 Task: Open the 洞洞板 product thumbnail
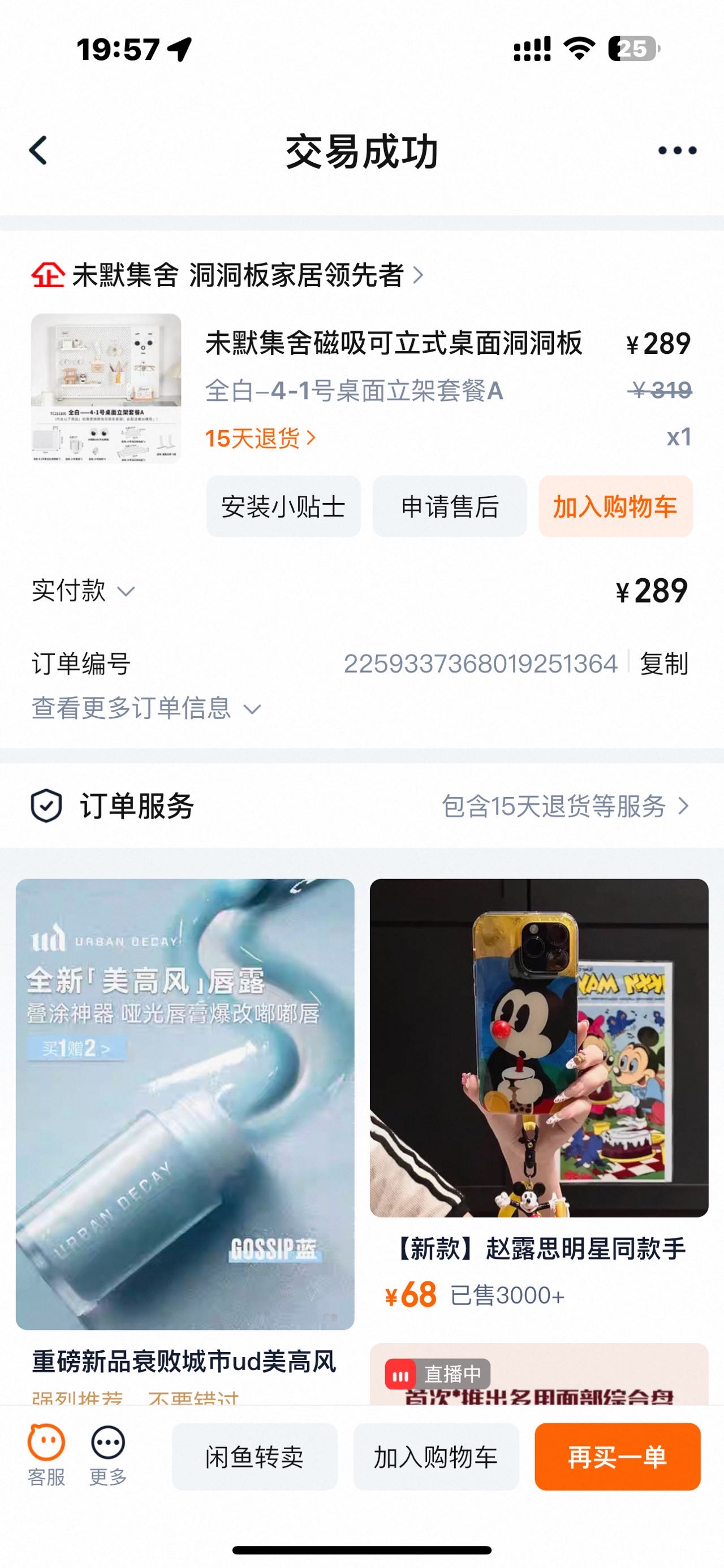106,388
